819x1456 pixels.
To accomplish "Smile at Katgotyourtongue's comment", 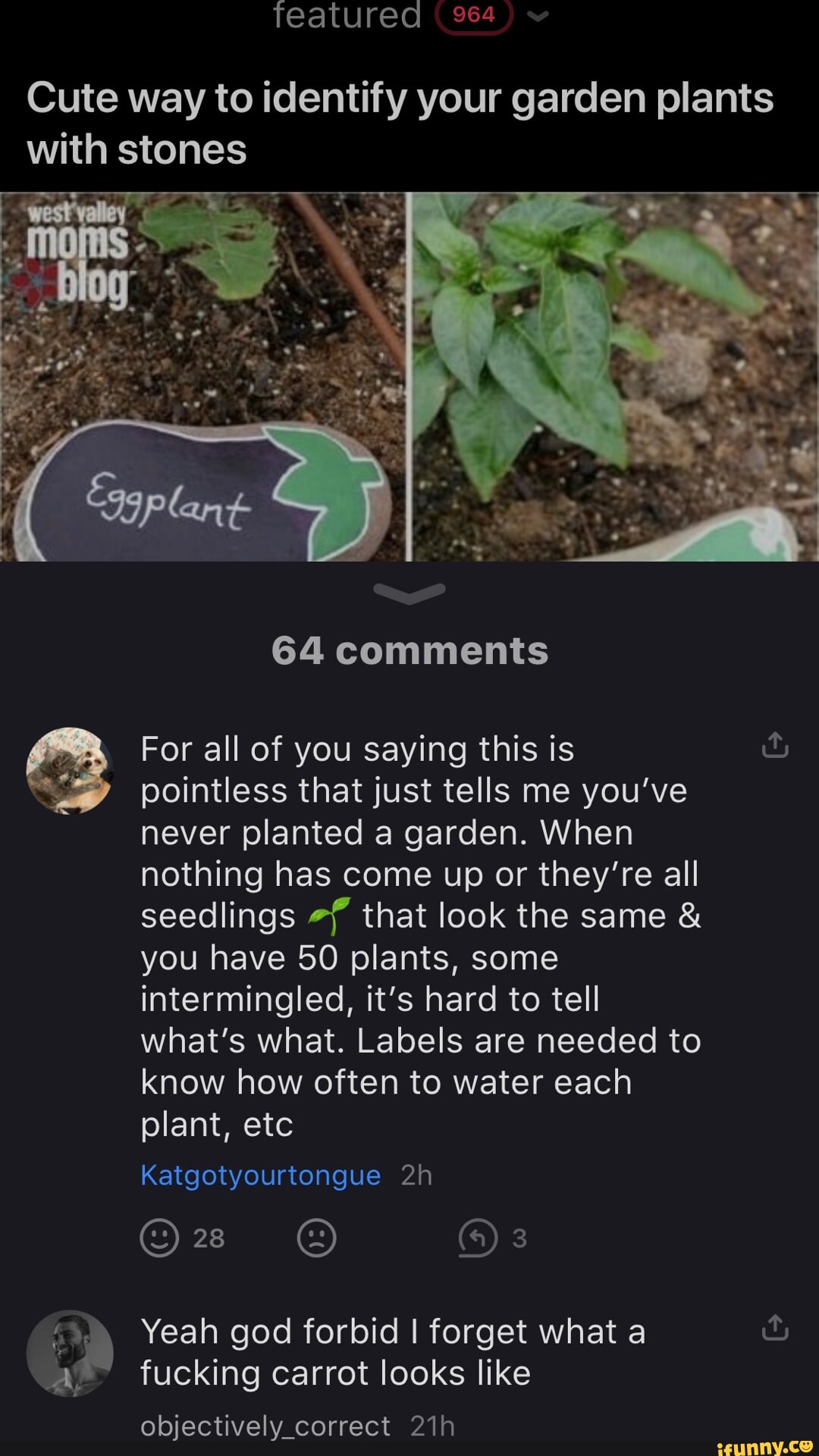I will pos(159,1238).
